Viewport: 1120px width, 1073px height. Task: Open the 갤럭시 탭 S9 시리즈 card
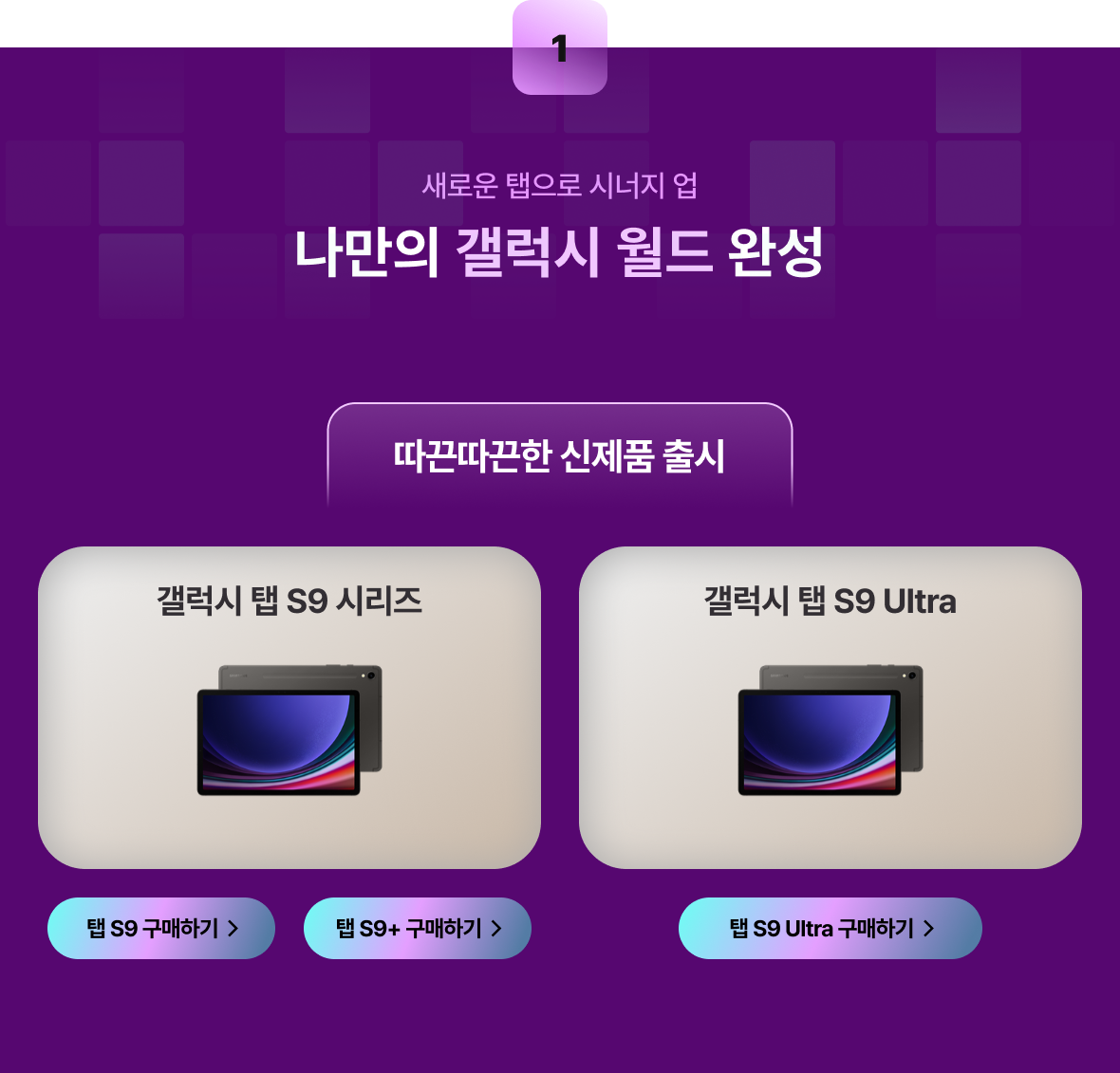[x=289, y=708]
